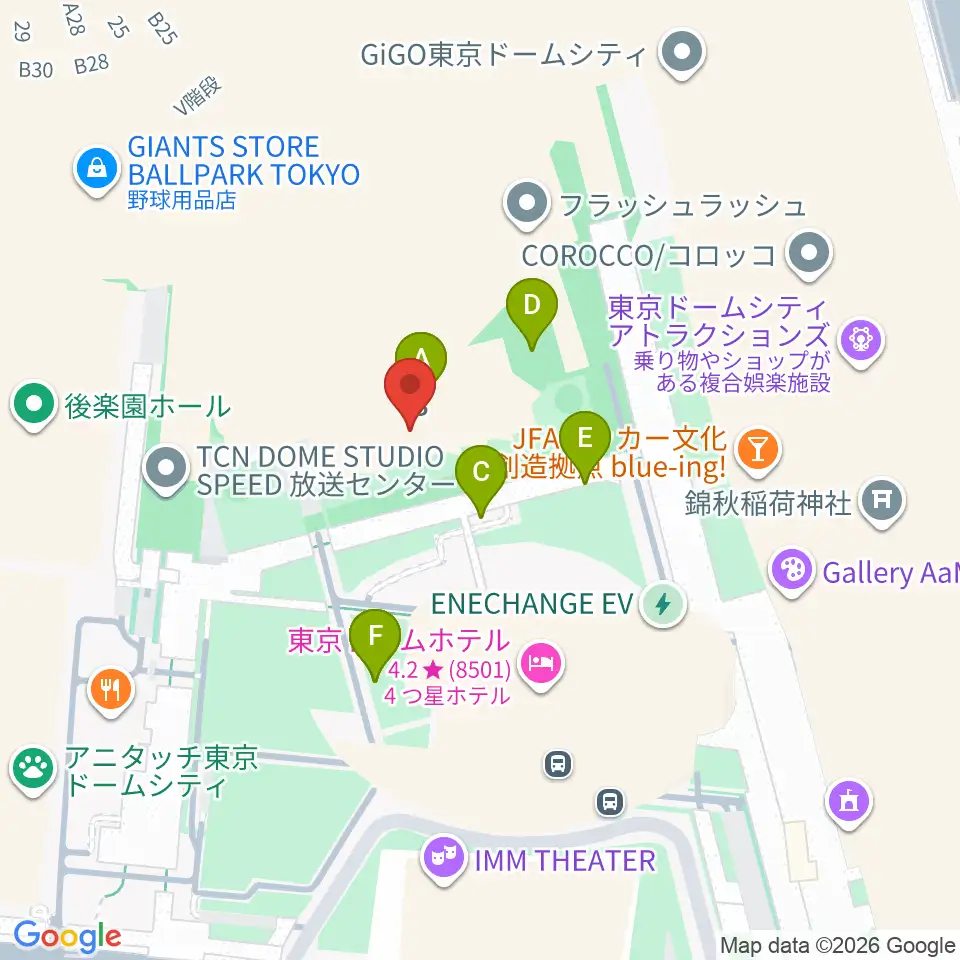Tap the フラッシュラッシュ place pin
960x960 pixels.
[527, 204]
